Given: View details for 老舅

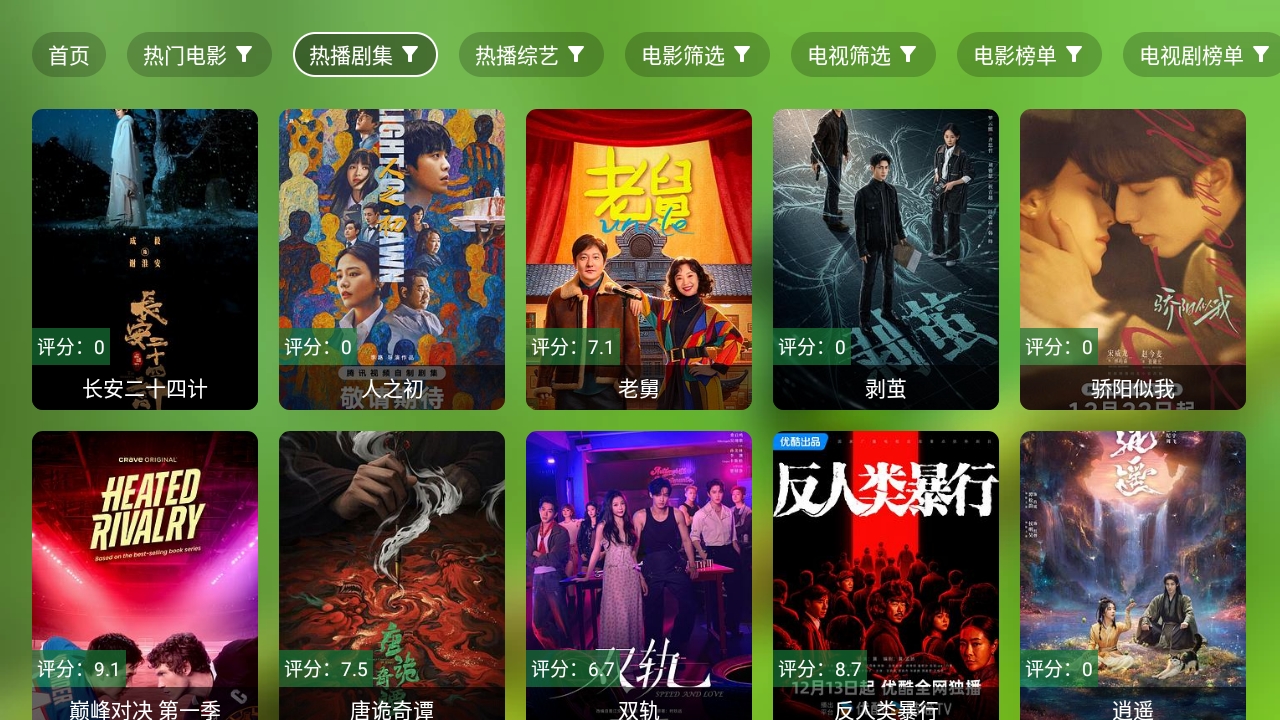Looking at the screenshot, I should click(639, 259).
